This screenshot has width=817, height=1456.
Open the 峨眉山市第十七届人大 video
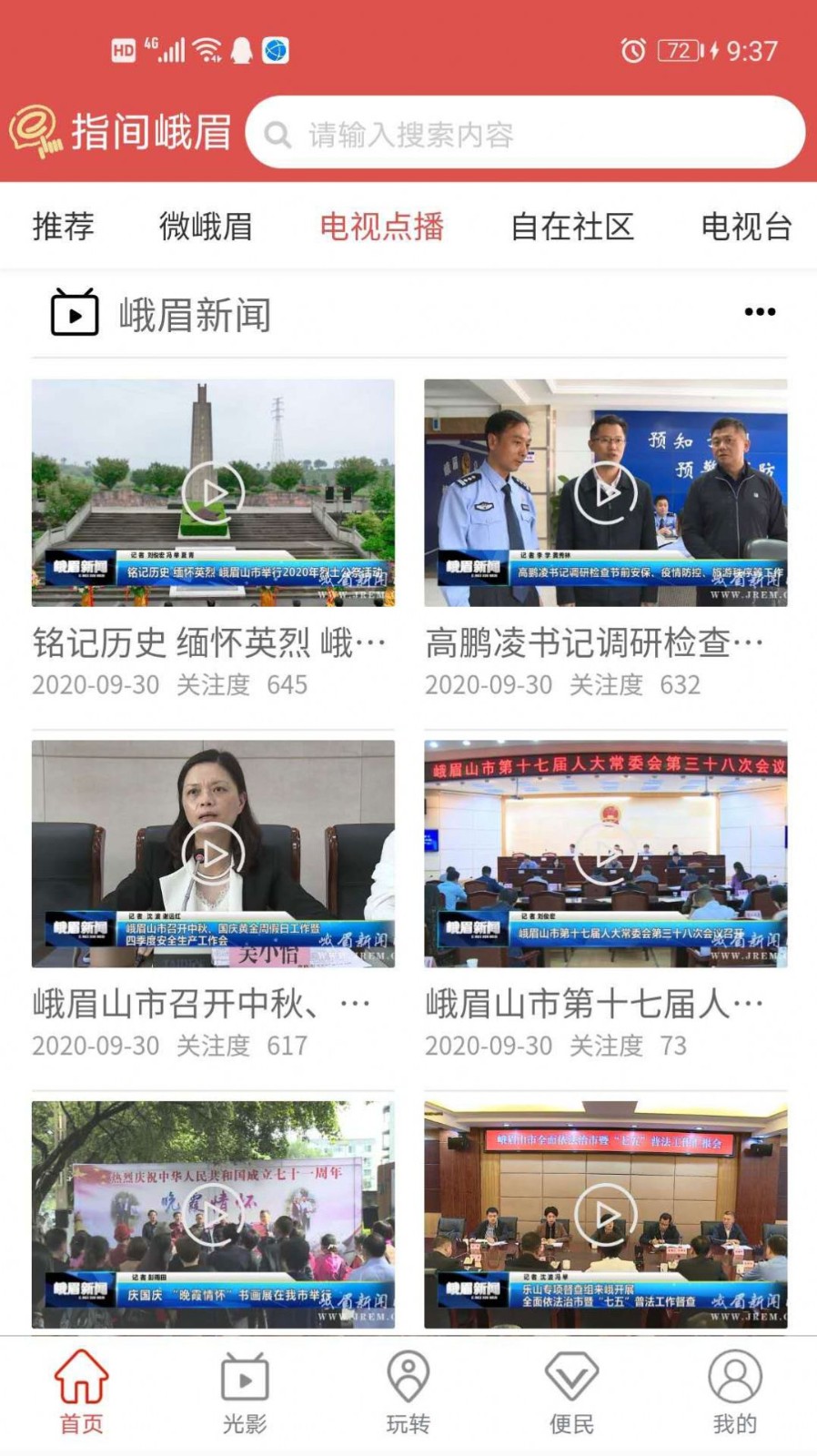[x=605, y=854]
